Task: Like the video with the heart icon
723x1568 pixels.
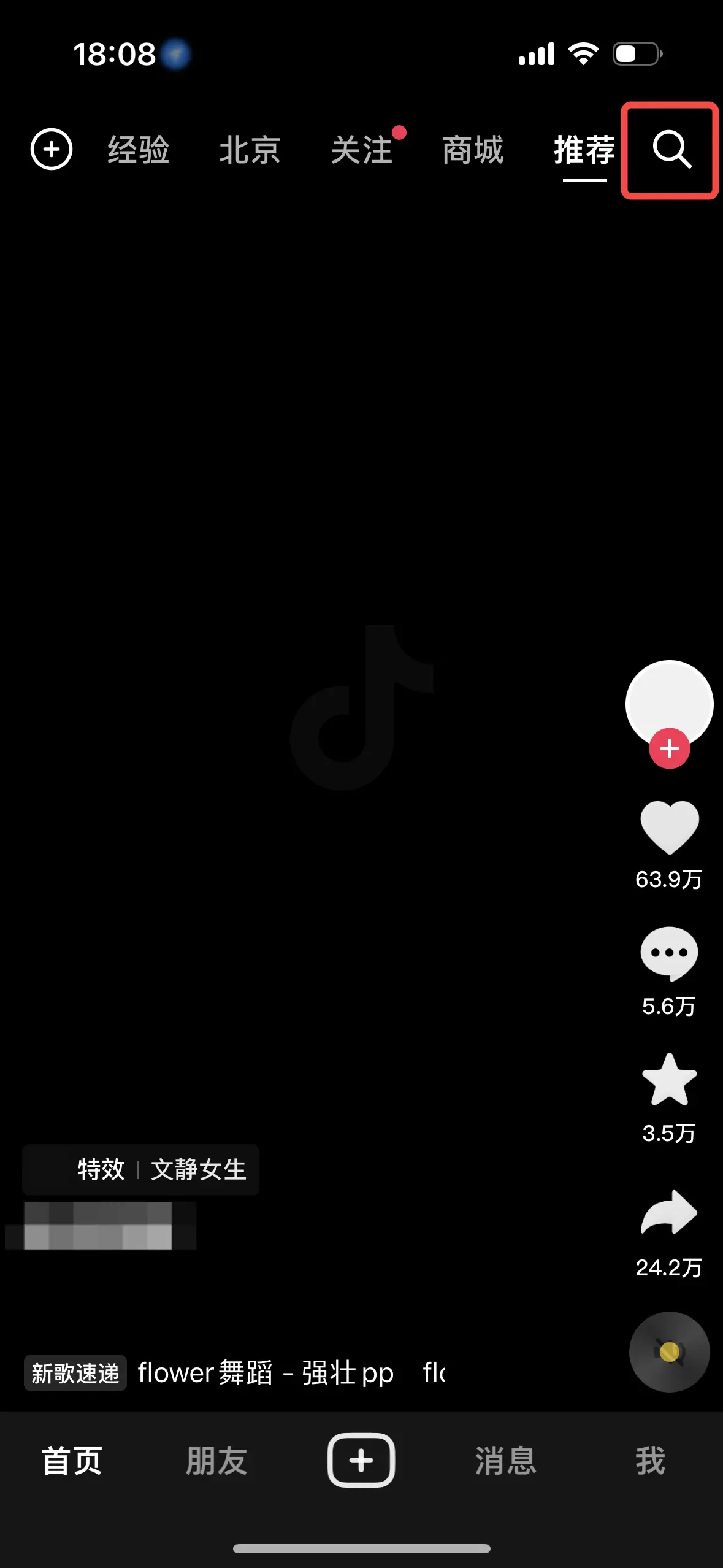Action: coord(669,828)
